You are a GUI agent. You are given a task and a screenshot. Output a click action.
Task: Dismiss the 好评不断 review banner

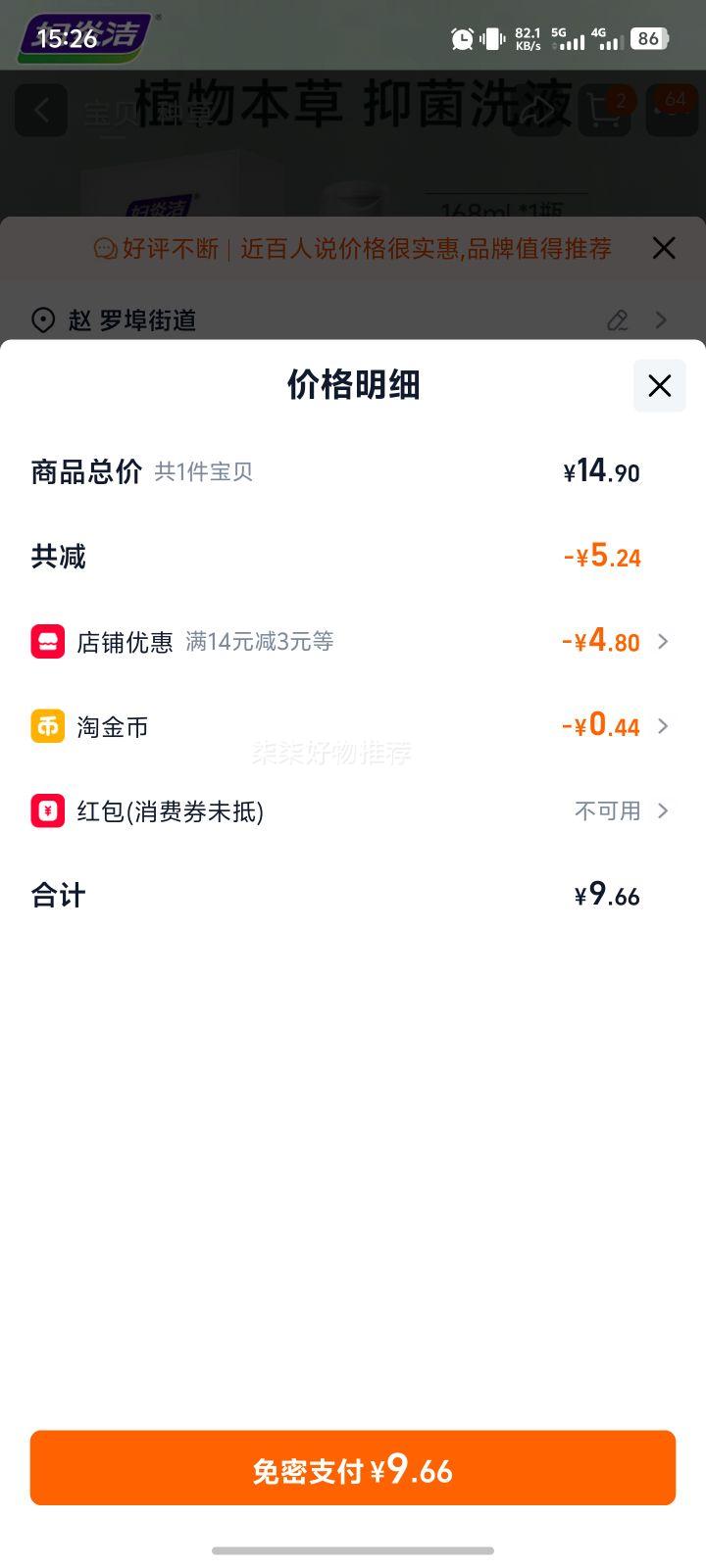(664, 248)
